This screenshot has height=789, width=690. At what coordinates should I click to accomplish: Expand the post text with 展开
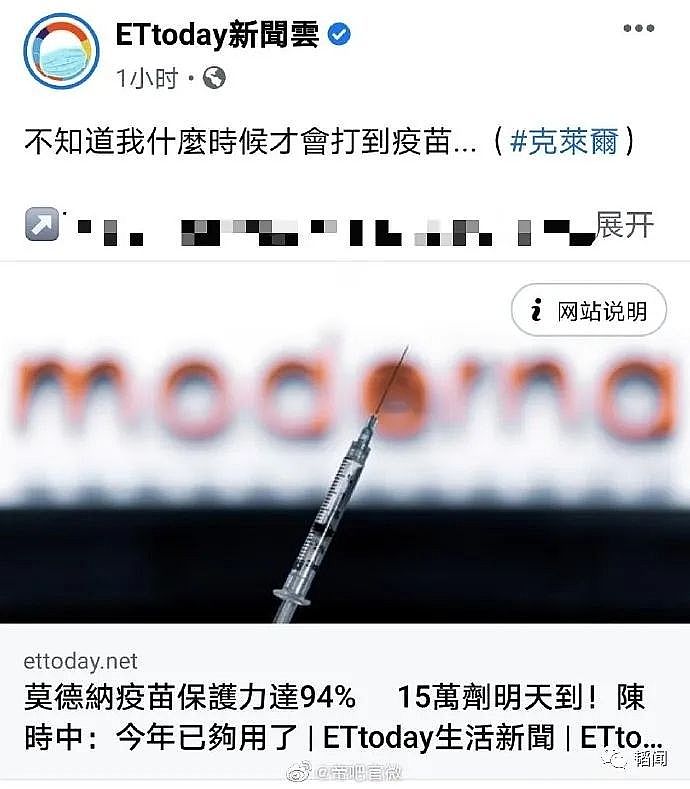click(x=624, y=225)
